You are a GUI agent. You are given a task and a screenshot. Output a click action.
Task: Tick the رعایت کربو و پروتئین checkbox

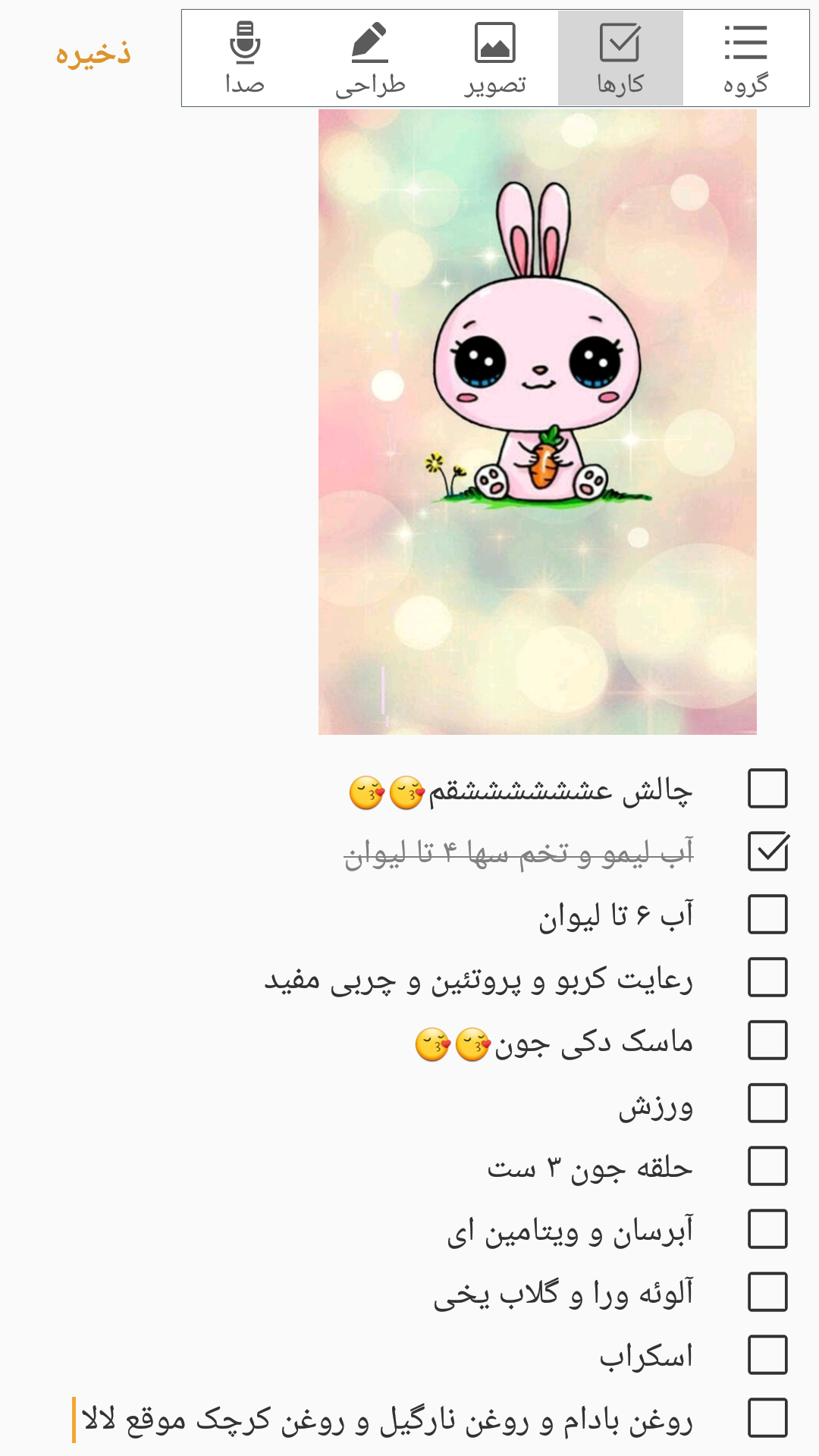[767, 977]
